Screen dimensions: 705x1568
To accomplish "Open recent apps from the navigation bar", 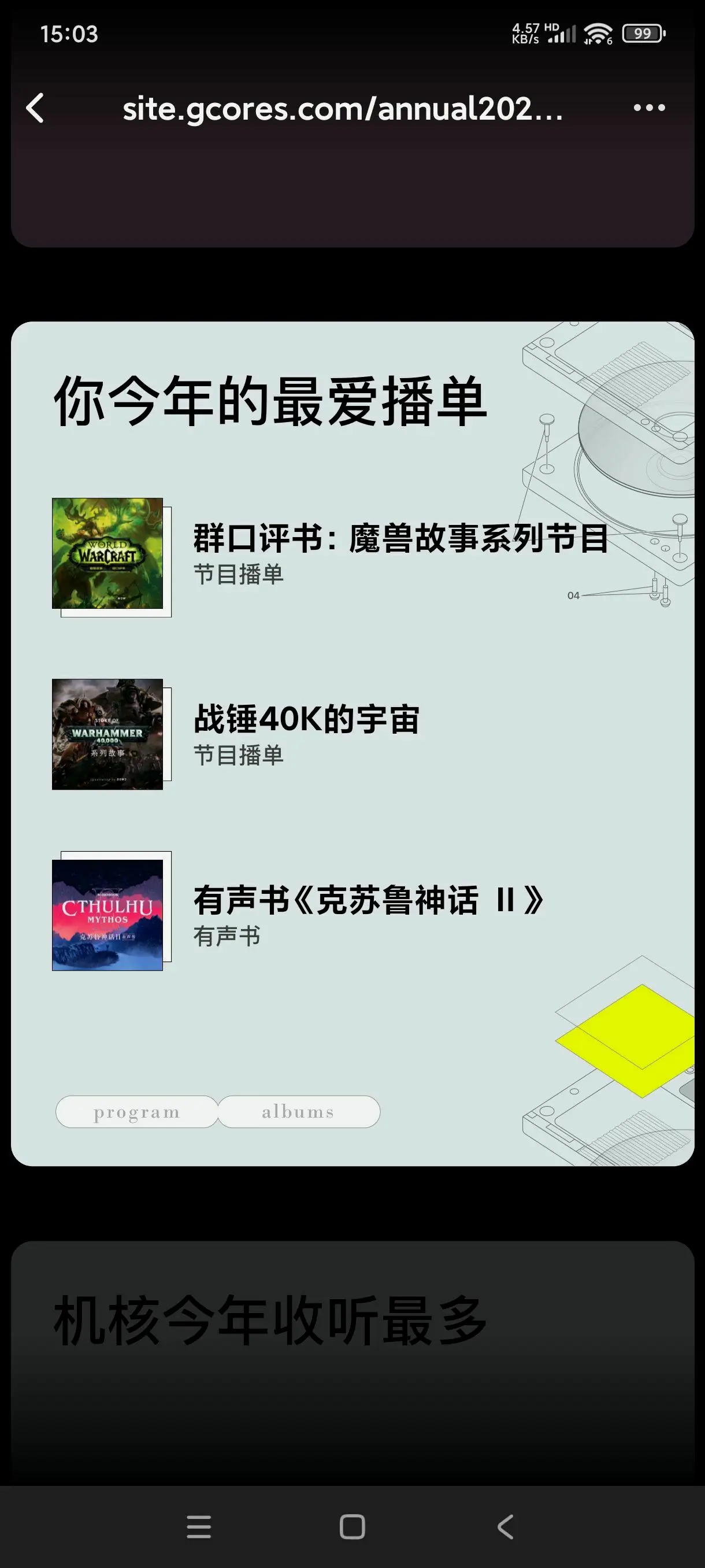I will pyautogui.click(x=199, y=1526).
